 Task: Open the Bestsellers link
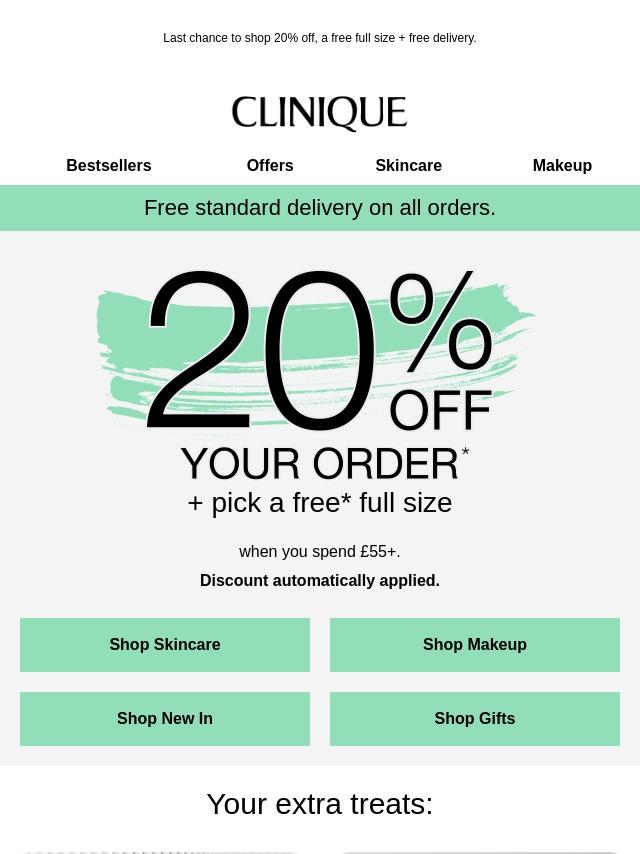click(x=108, y=166)
